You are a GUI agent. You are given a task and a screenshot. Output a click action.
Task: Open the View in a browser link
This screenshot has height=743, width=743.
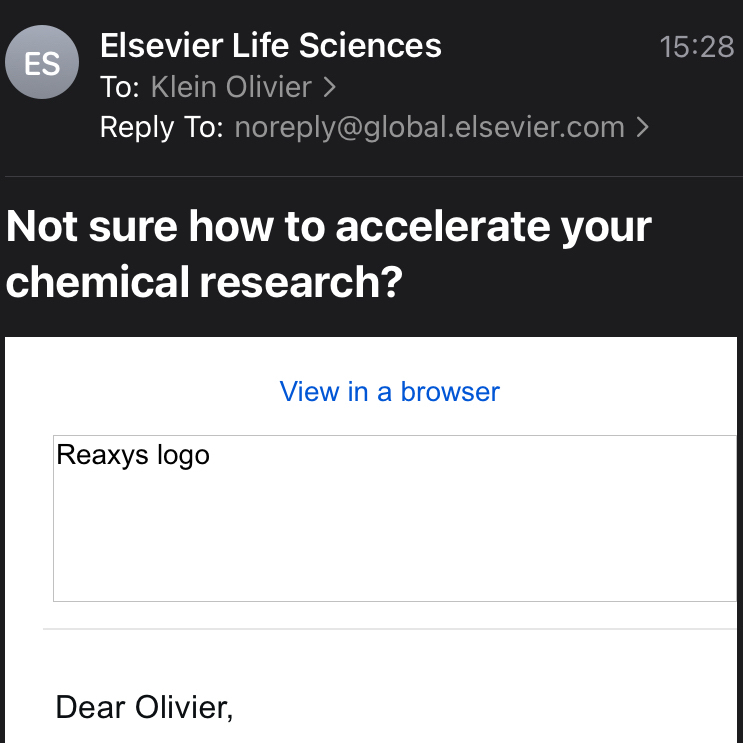pyautogui.click(x=389, y=392)
